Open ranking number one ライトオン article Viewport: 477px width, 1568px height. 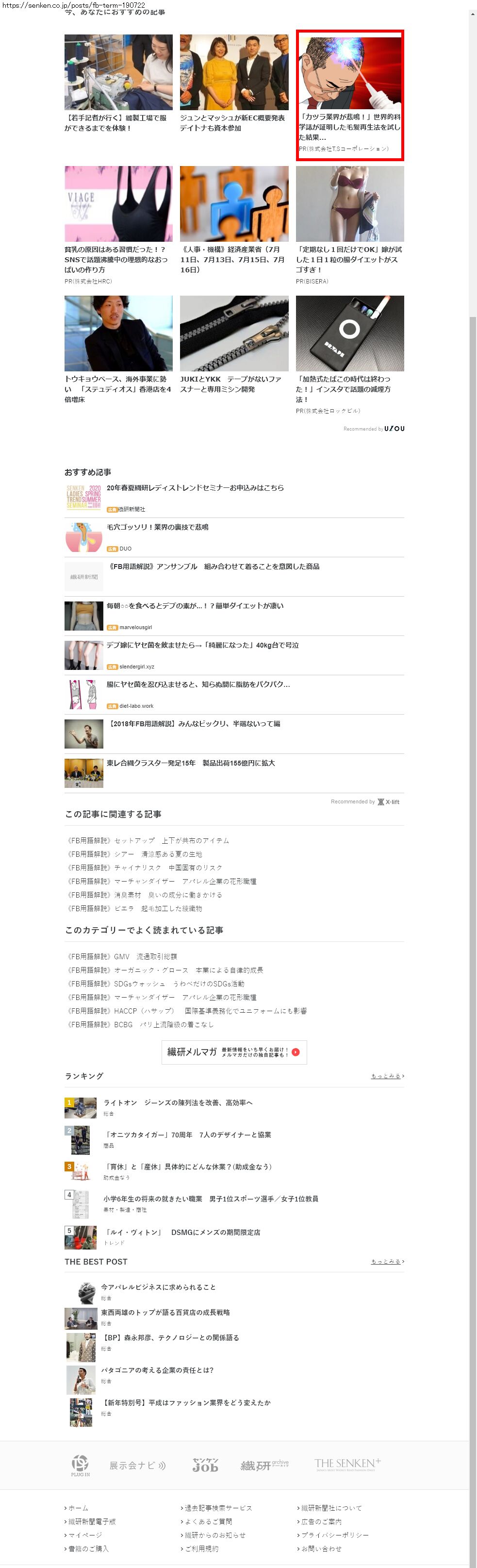tap(178, 1102)
